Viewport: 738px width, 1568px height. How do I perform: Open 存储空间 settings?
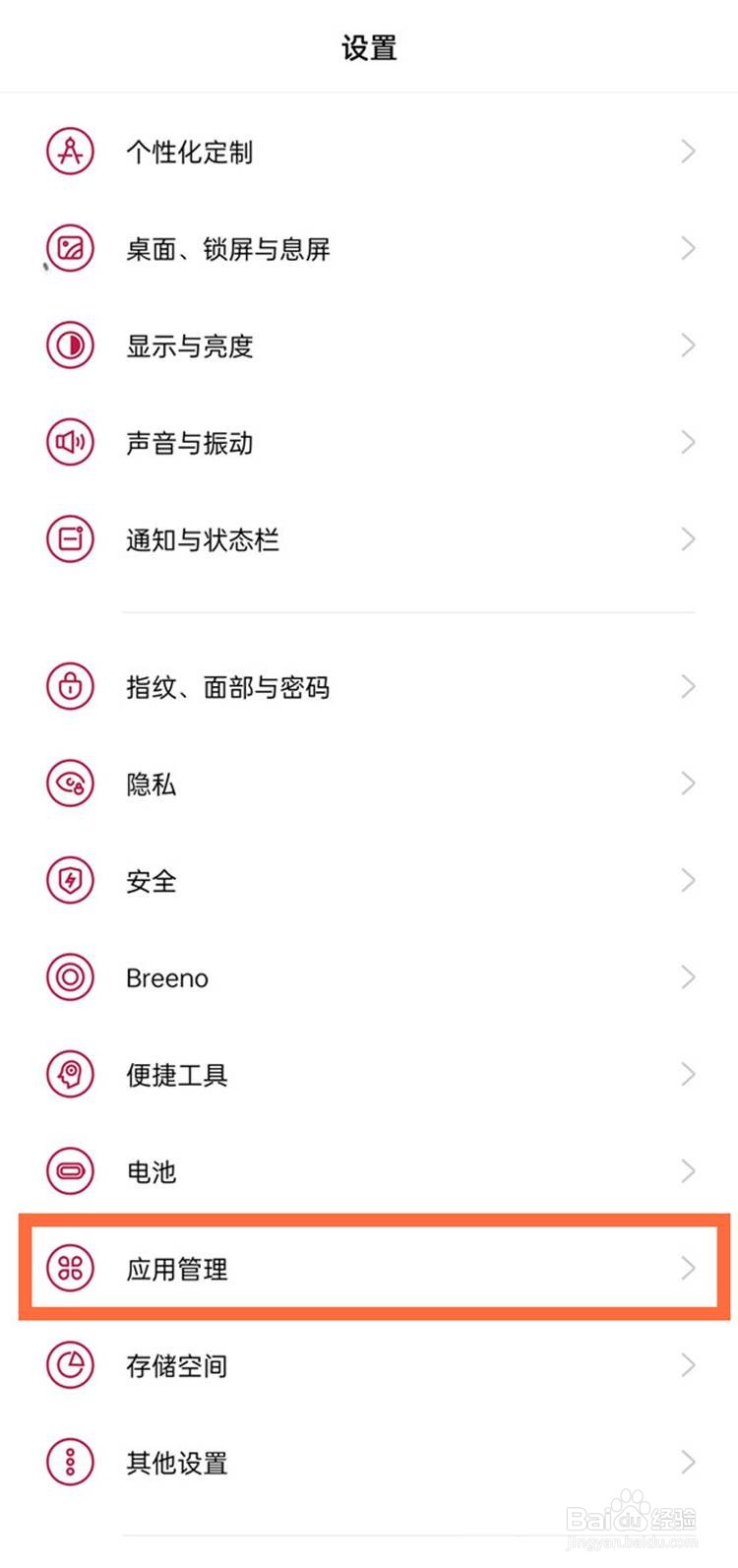[369, 1365]
